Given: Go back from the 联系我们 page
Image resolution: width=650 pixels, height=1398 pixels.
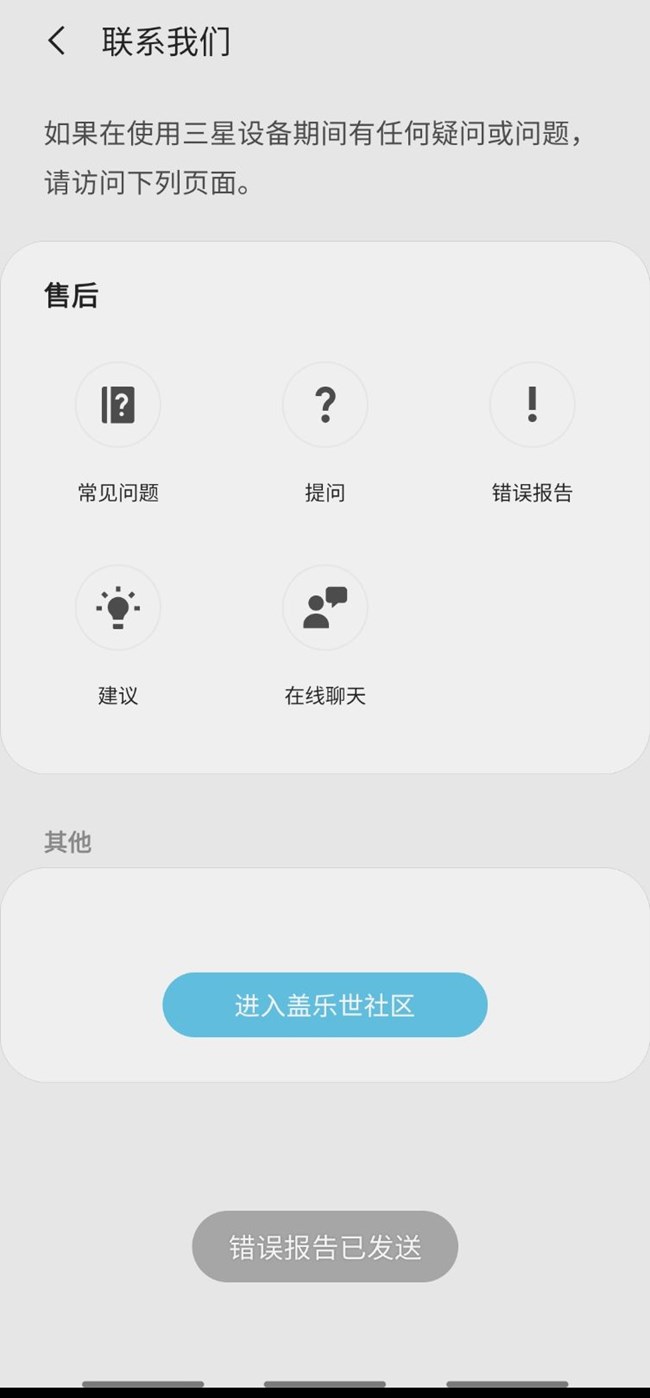Looking at the screenshot, I should click(57, 42).
